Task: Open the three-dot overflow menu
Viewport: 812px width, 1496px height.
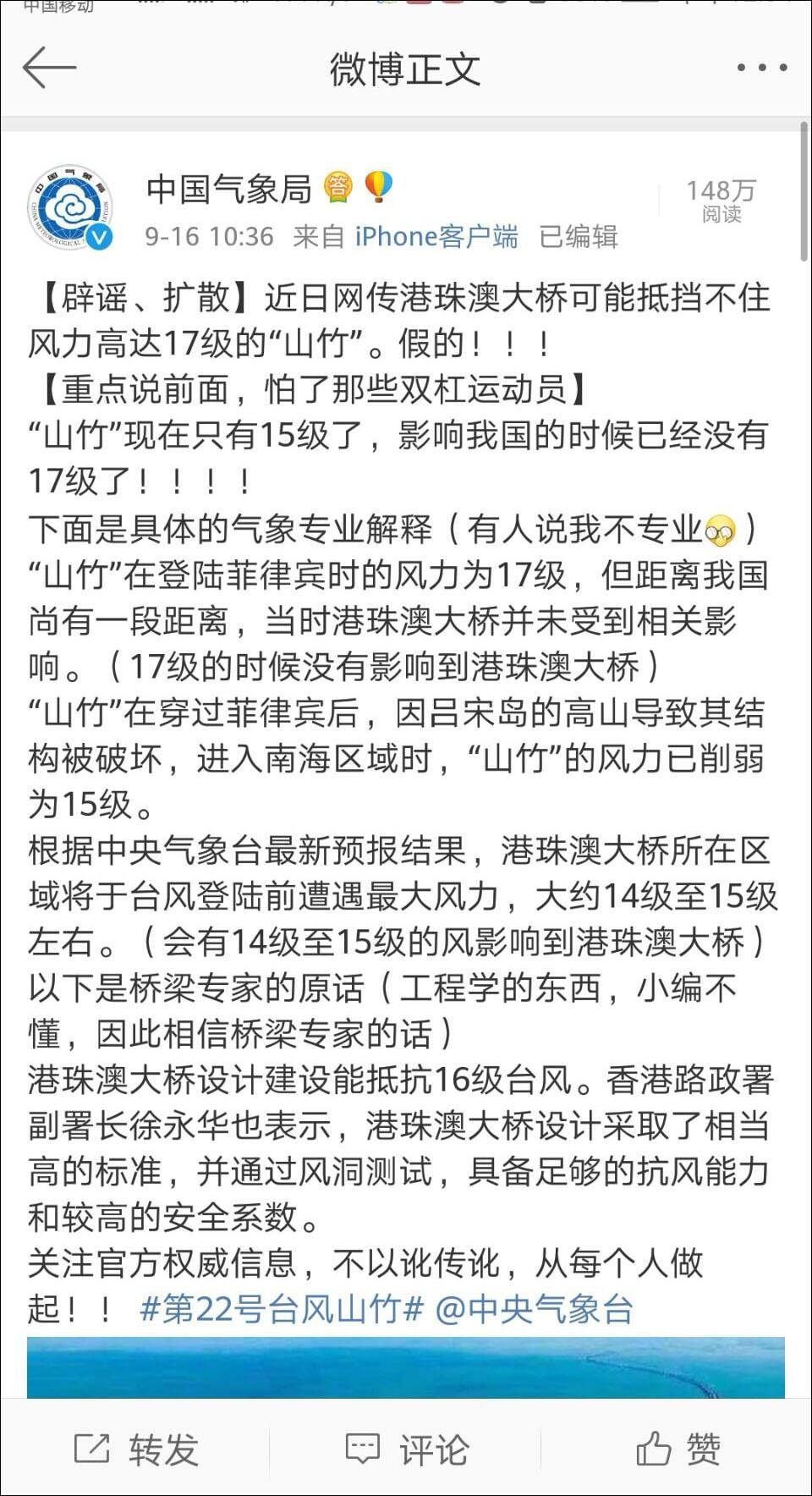Action: [762, 68]
